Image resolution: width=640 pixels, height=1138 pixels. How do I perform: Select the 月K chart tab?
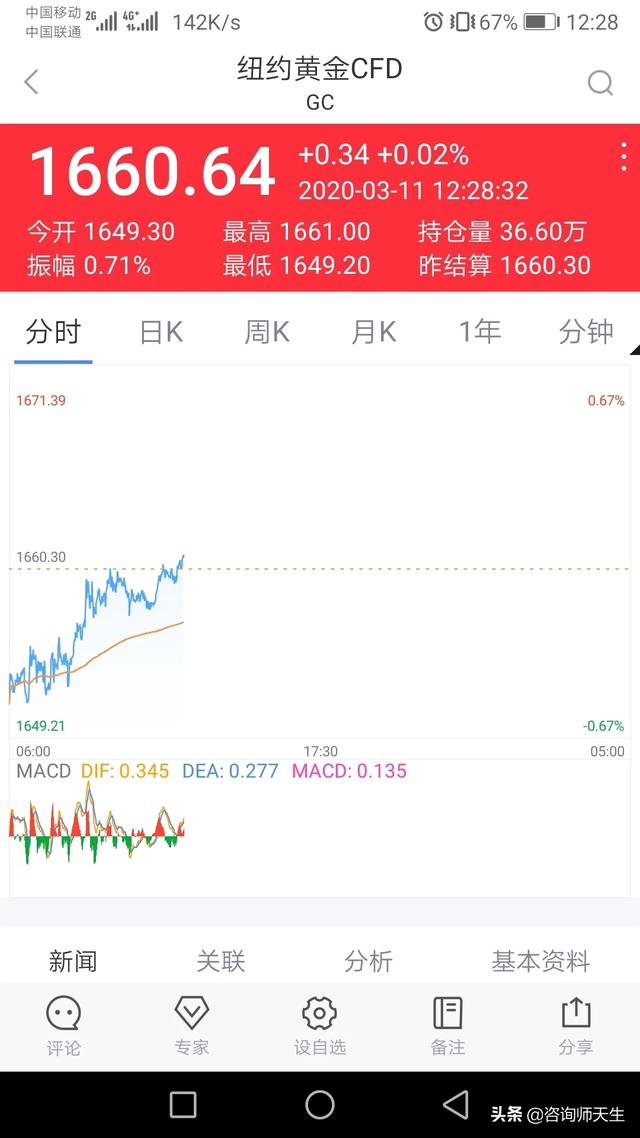click(374, 332)
